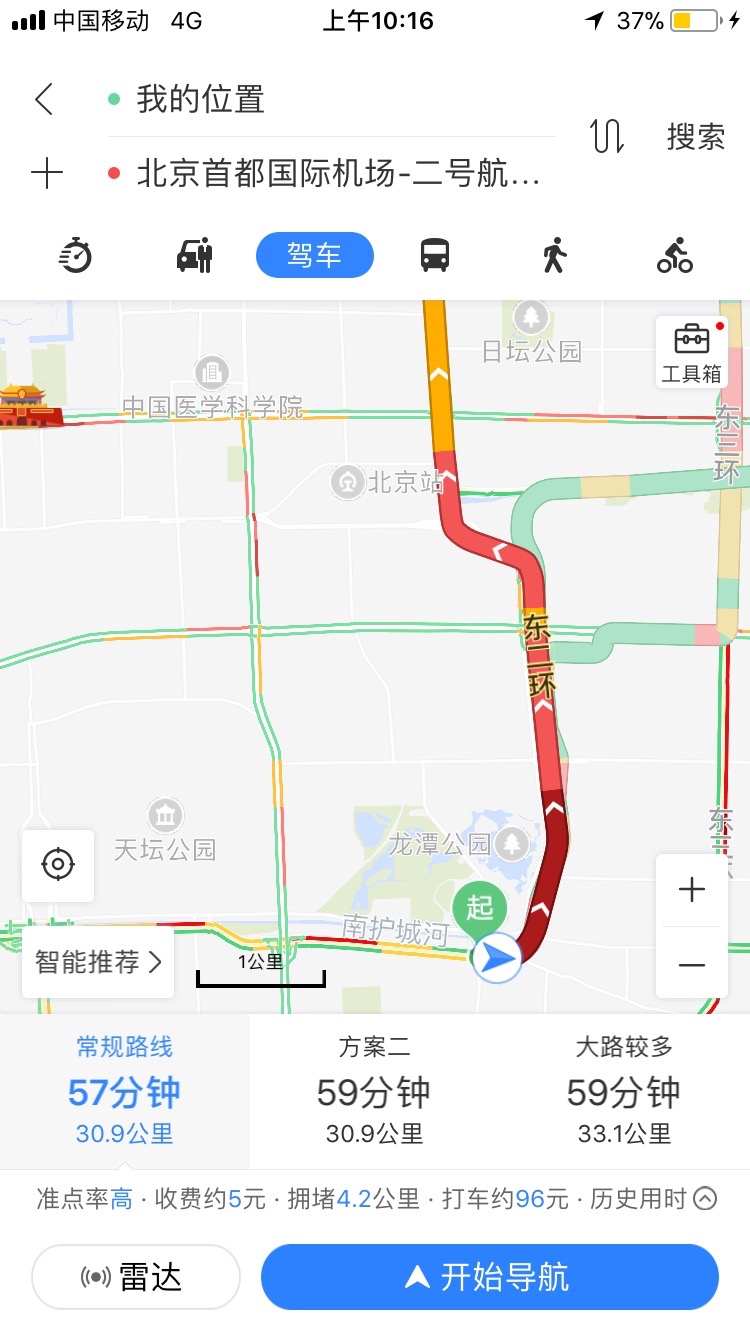Switch to the walking mode tab
The width and height of the screenshot is (750, 1334).
(x=554, y=256)
